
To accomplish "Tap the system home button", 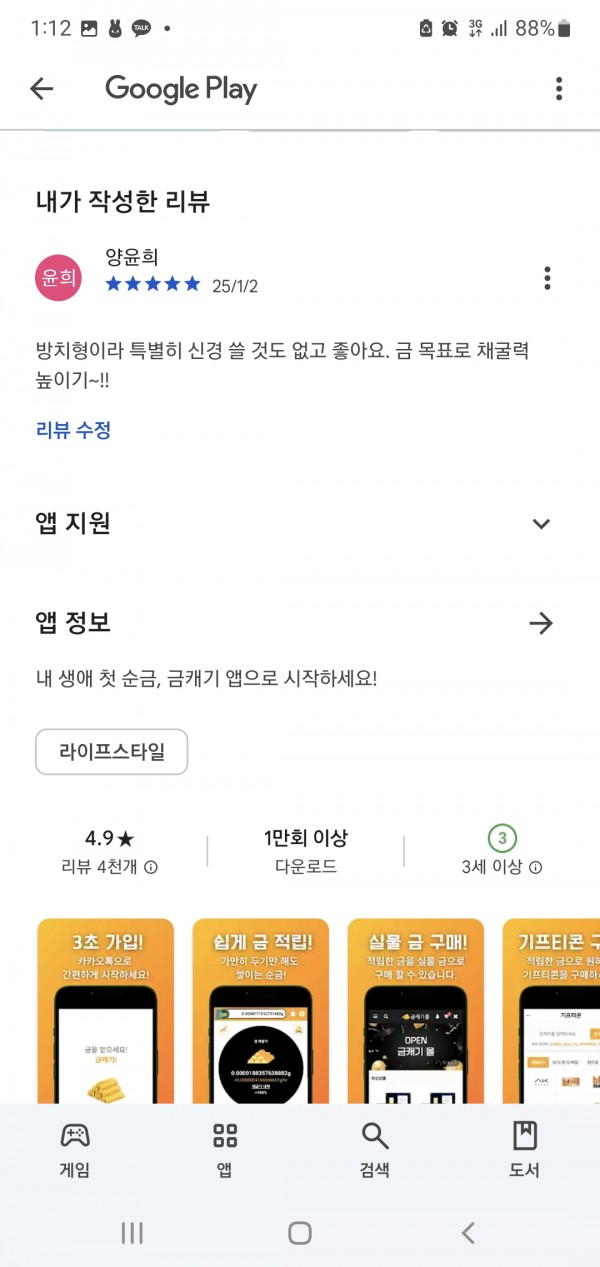I will pos(300,1233).
